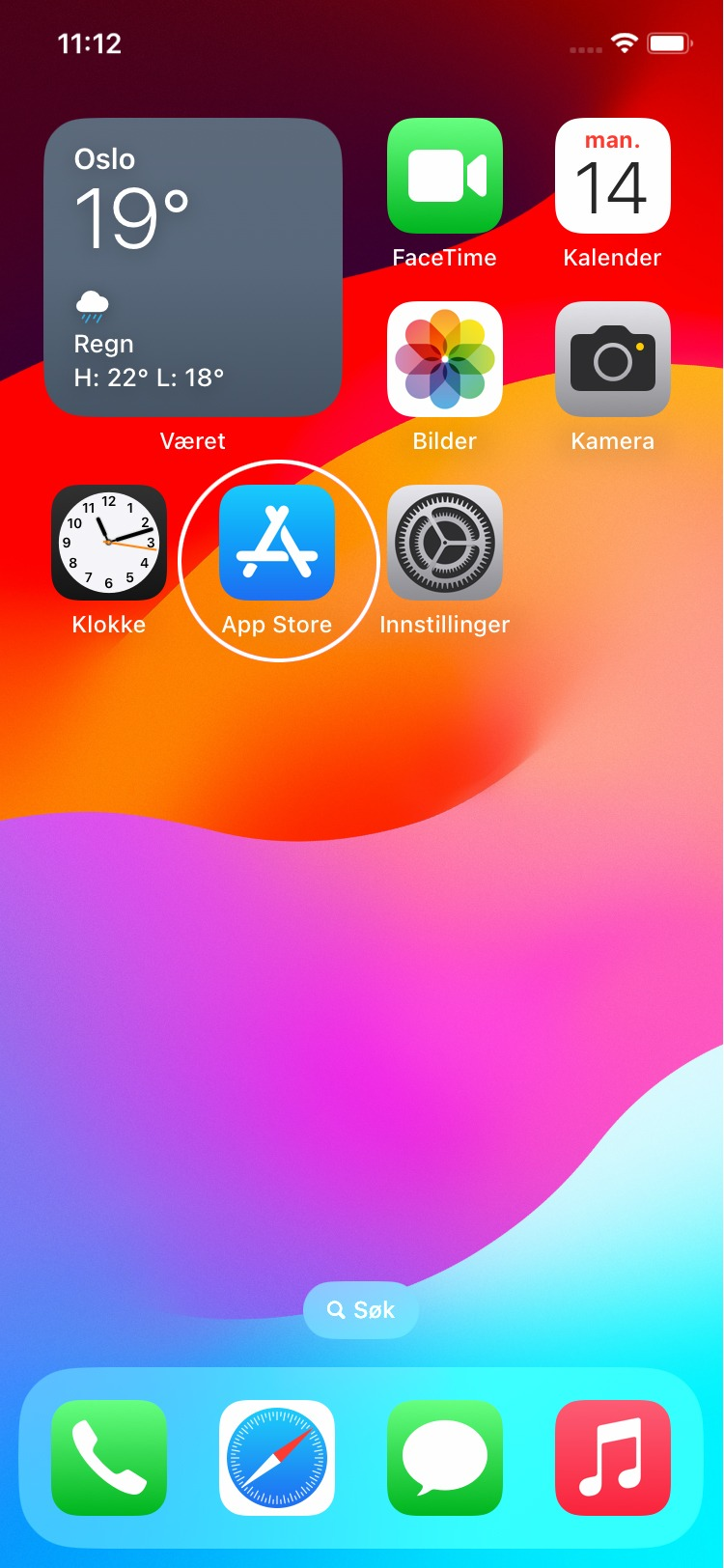Image resolution: width=724 pixels, height=1568 pixels.
Task: Open the App Store
Action: click(x=277, y=544)
